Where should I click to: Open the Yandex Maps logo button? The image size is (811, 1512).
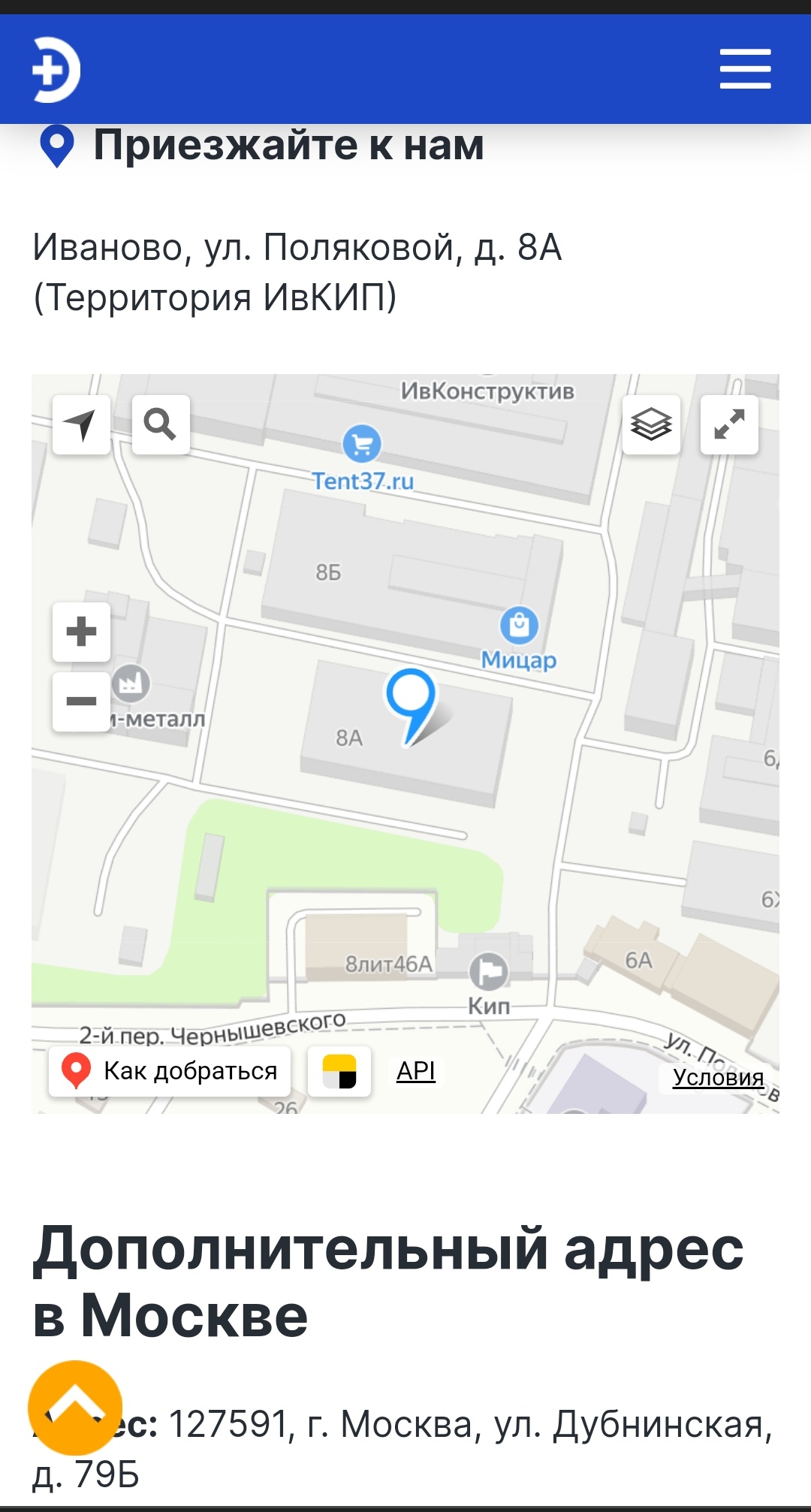click(339, 1071)
